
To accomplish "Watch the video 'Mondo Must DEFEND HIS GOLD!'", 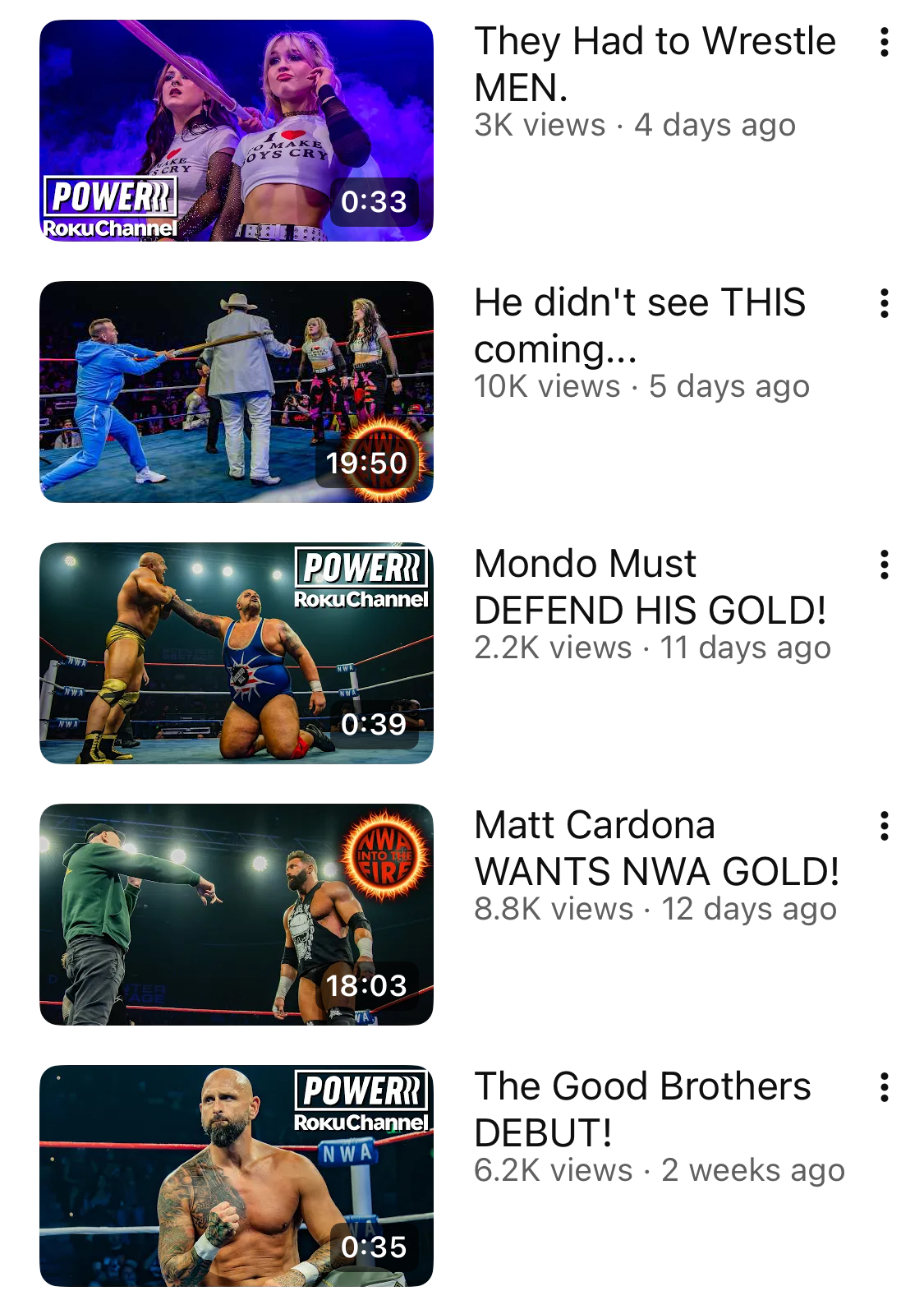I will (237, 653).
